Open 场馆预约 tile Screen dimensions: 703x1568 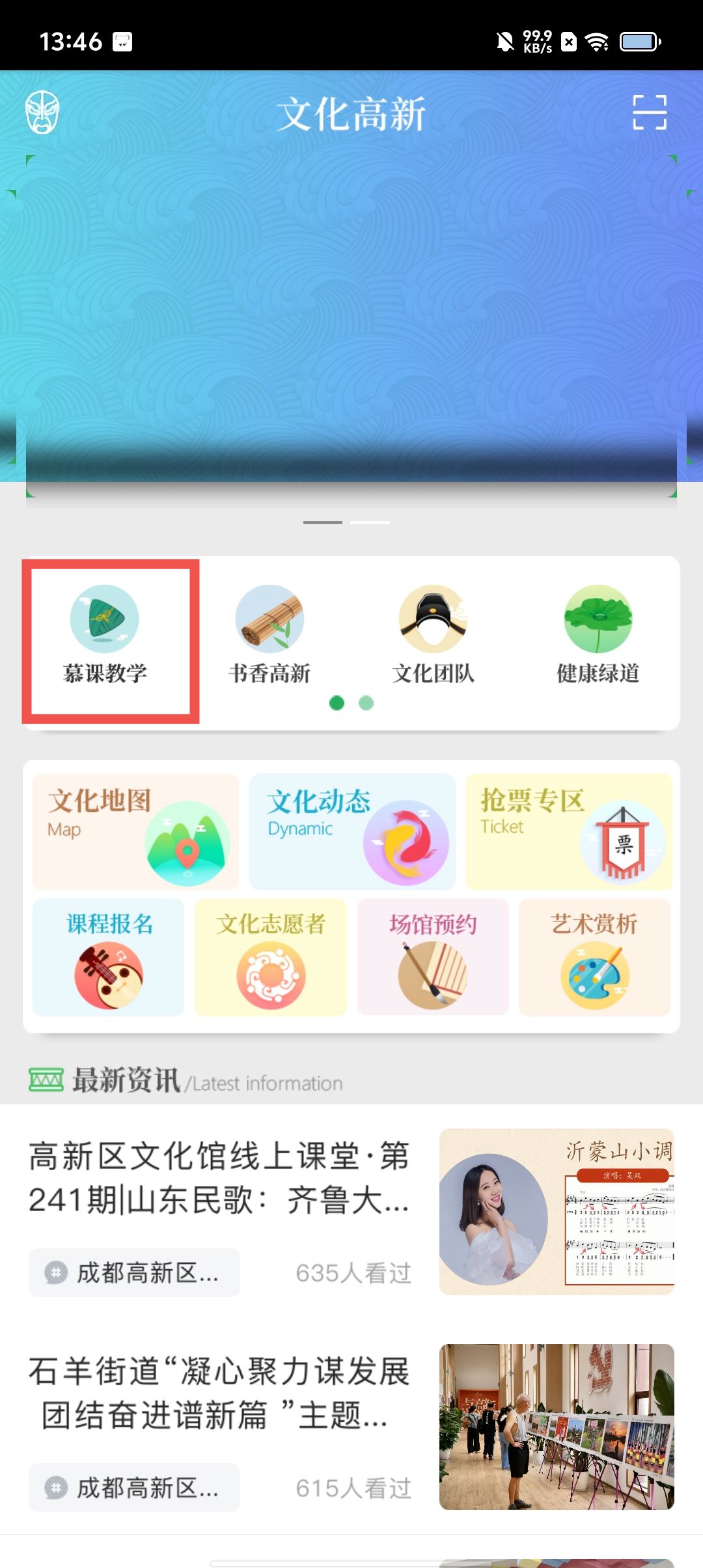point(433,957)
